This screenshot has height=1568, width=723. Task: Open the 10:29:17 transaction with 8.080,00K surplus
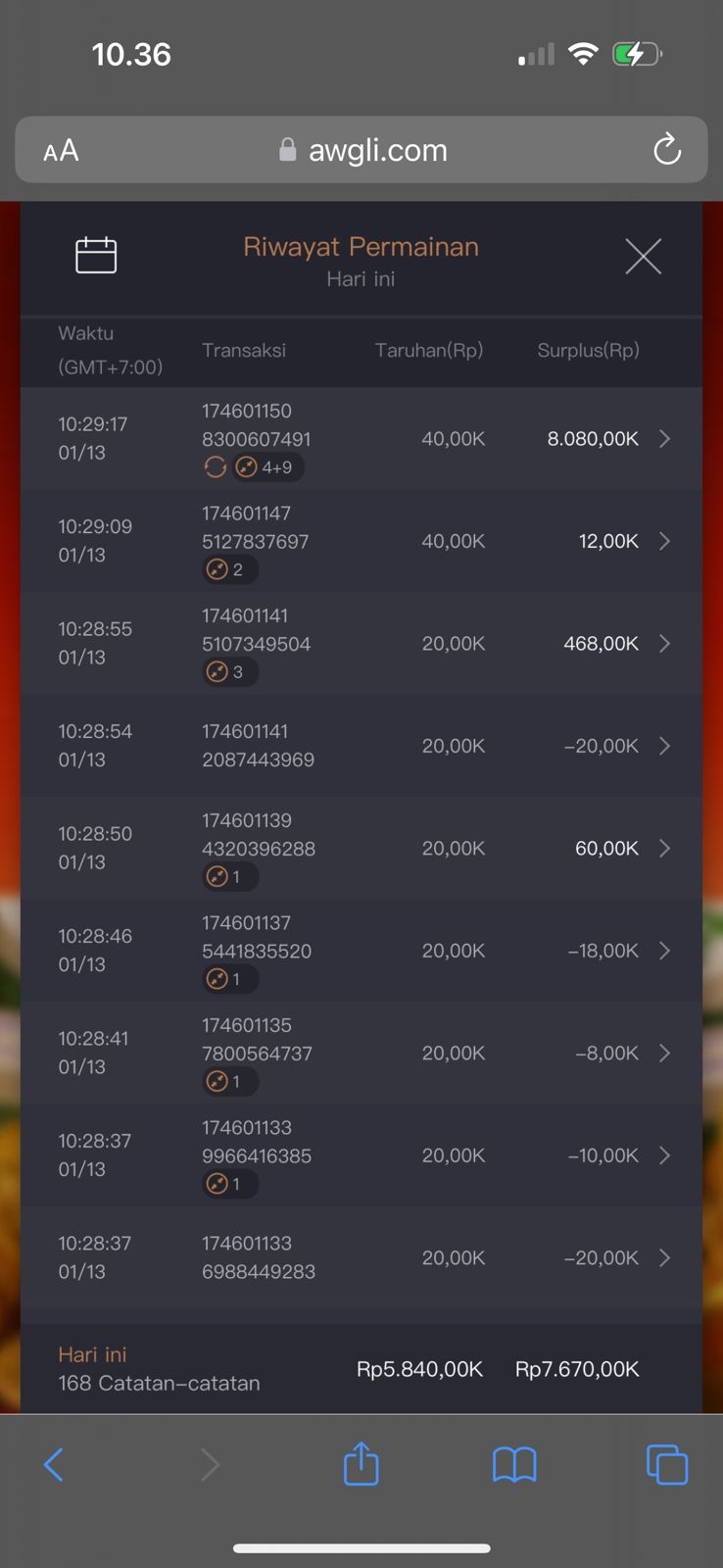[x=664, y=439]
